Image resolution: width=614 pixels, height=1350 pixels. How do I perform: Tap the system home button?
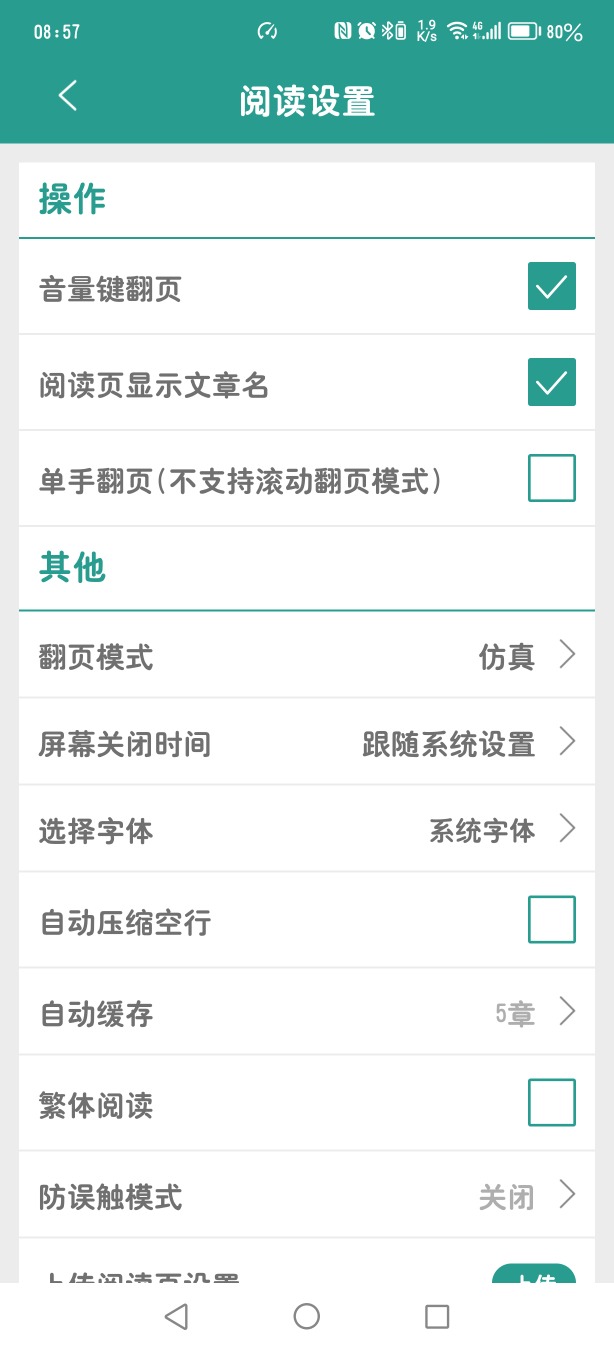point(307,1317)
